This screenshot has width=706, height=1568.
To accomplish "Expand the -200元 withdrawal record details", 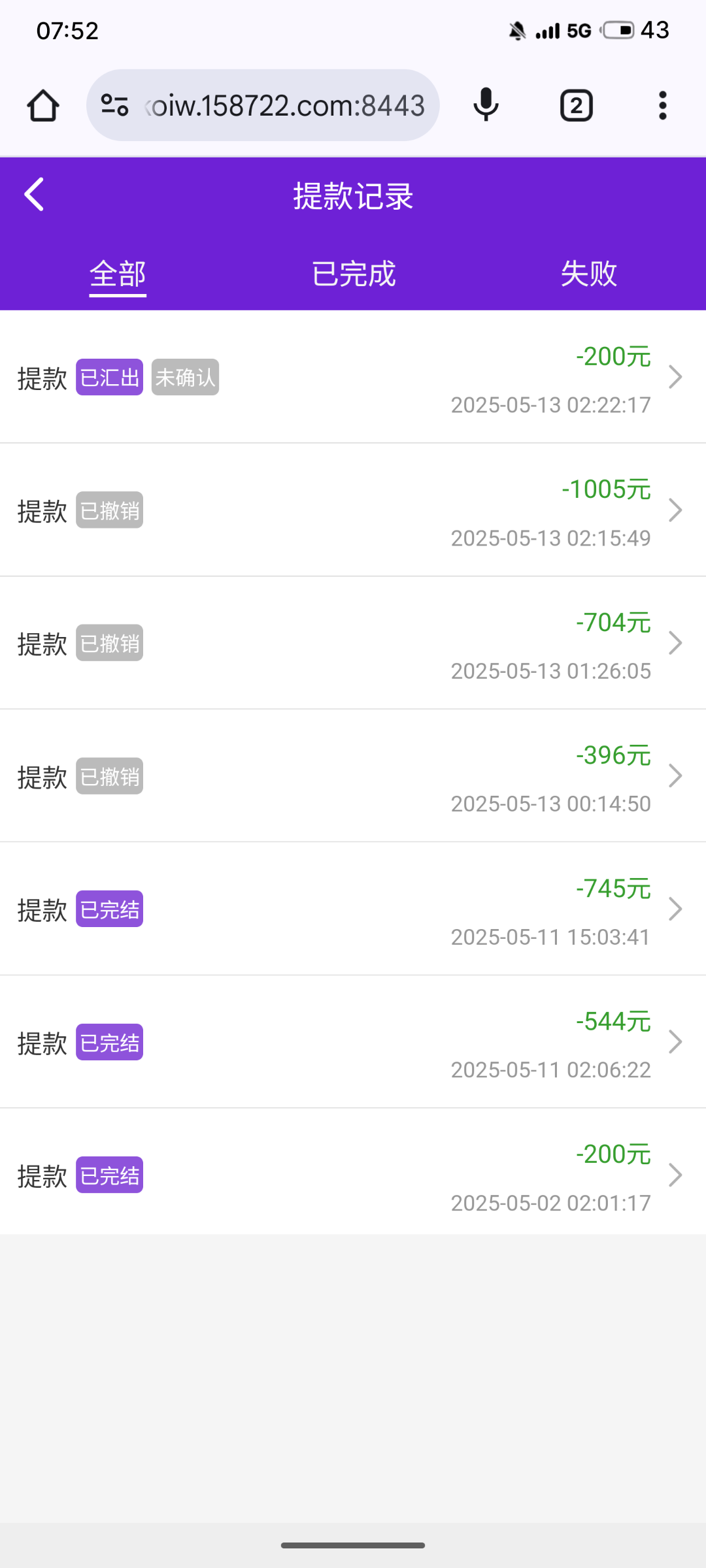I will (677, 377).
